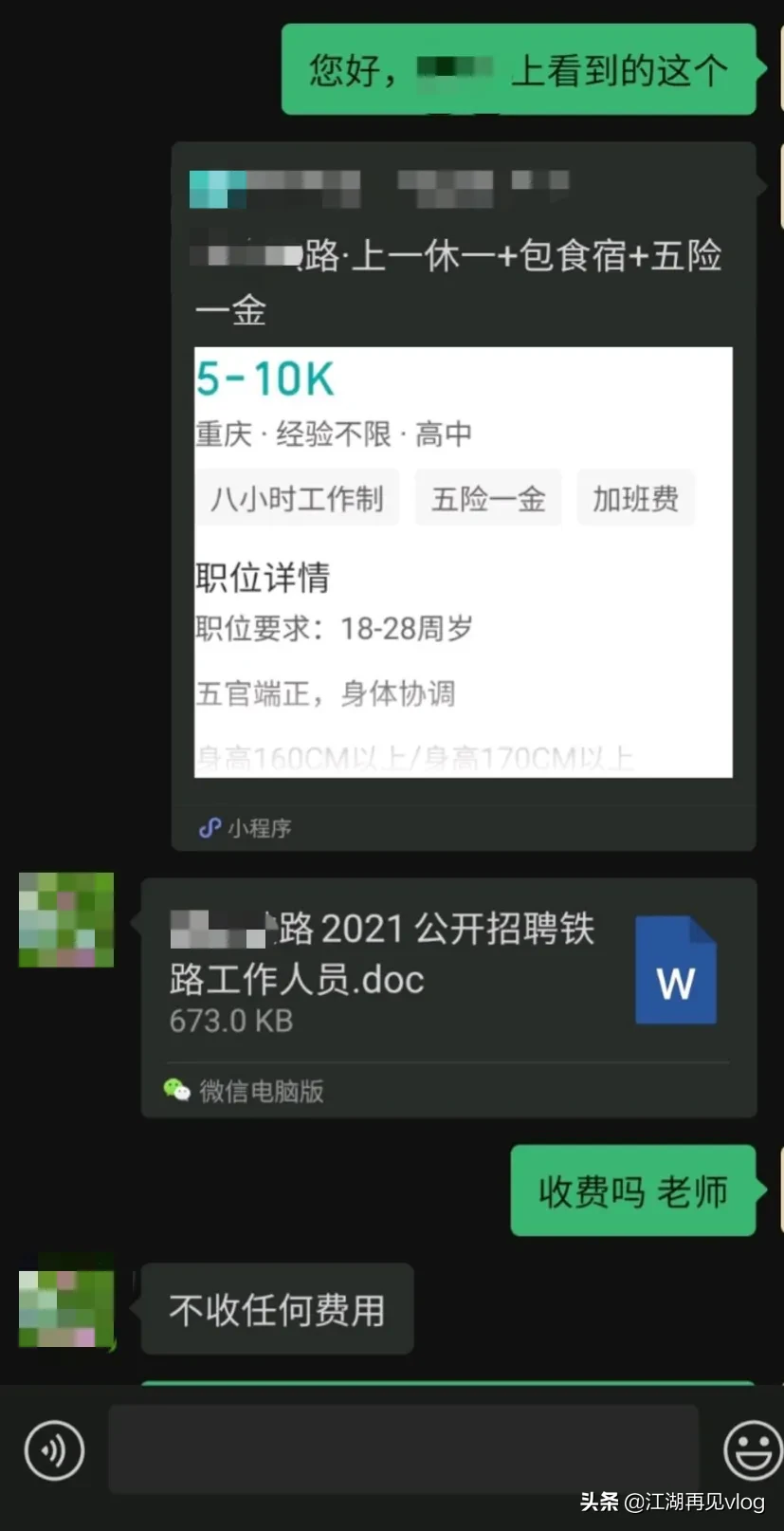The height and width of the screenshot is (1531, 784).
Task: Expand the job posting card details
Action: (464, 555)
